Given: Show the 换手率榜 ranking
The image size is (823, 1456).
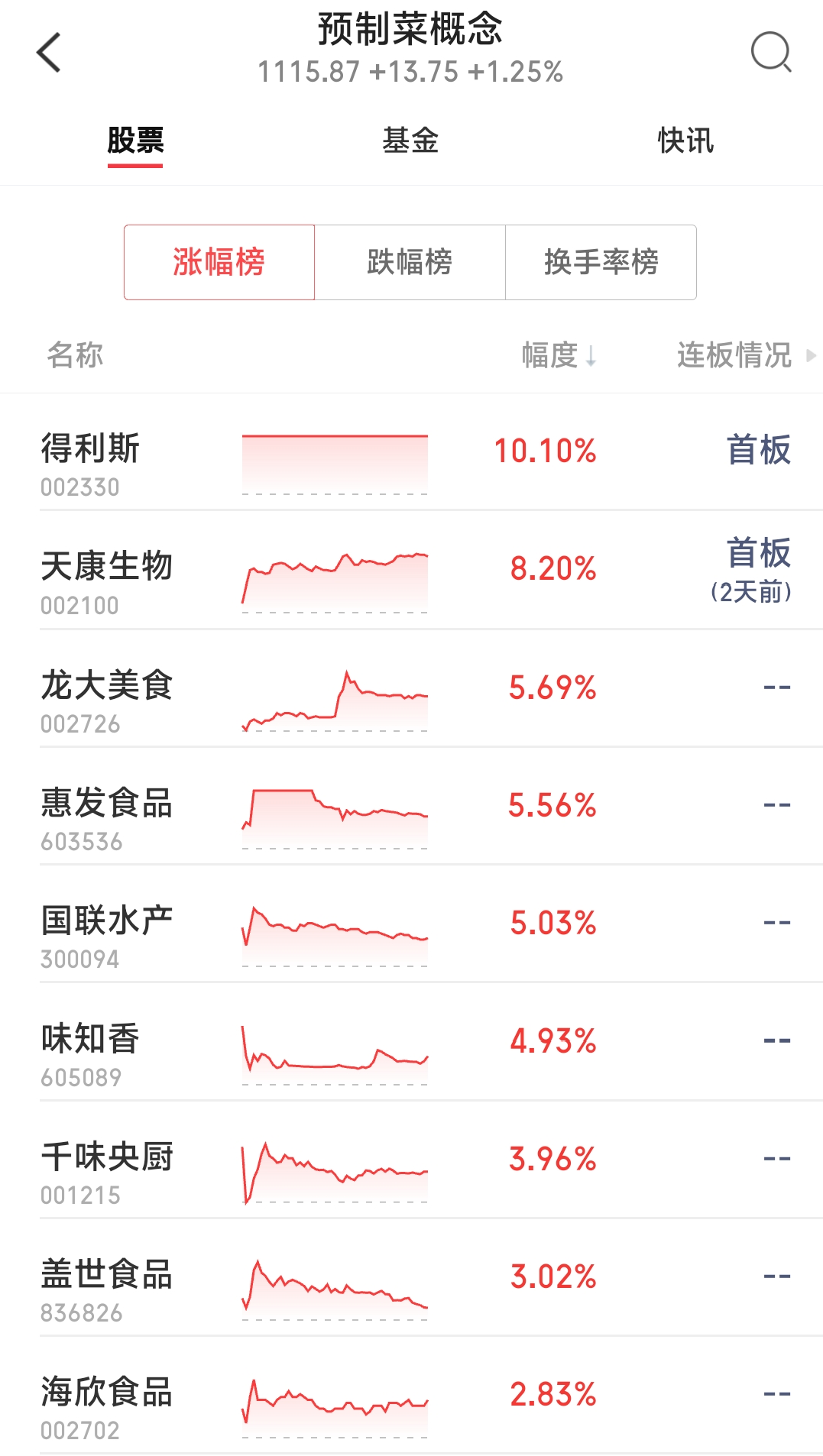Looking at the screenshot, I should pos(601,262).
